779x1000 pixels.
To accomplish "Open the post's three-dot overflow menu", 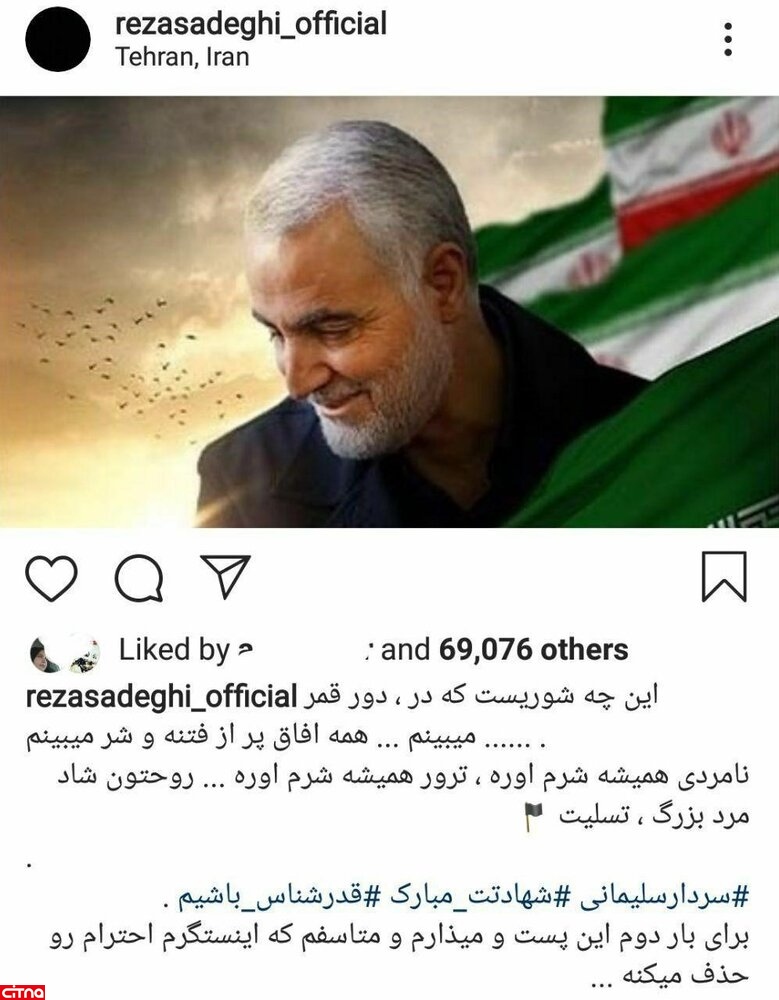I will pyautogui.click(x=728, y=39).
